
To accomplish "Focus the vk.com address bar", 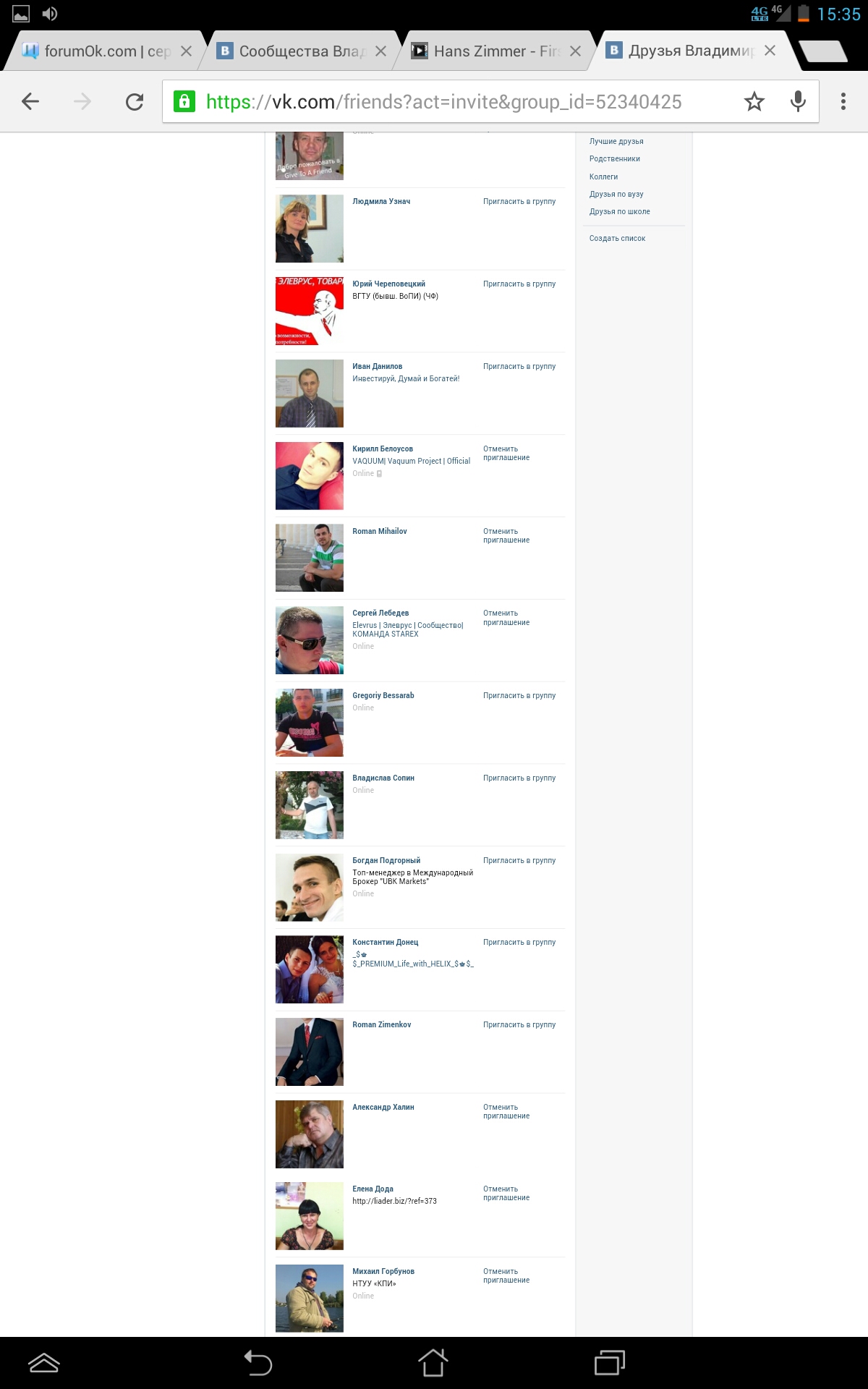I will [x=443, y=102].
